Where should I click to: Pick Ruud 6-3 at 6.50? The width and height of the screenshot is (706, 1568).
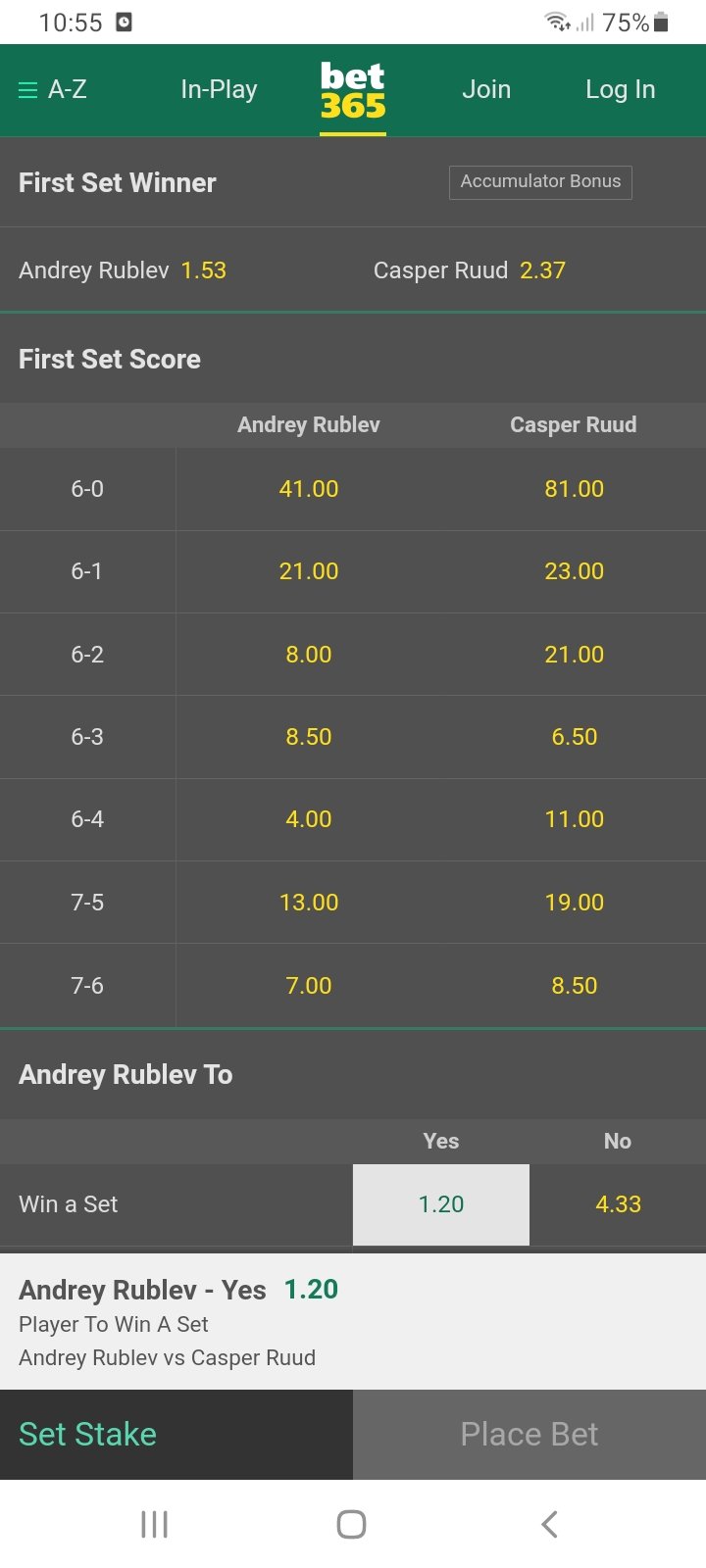tap(574, 737)
